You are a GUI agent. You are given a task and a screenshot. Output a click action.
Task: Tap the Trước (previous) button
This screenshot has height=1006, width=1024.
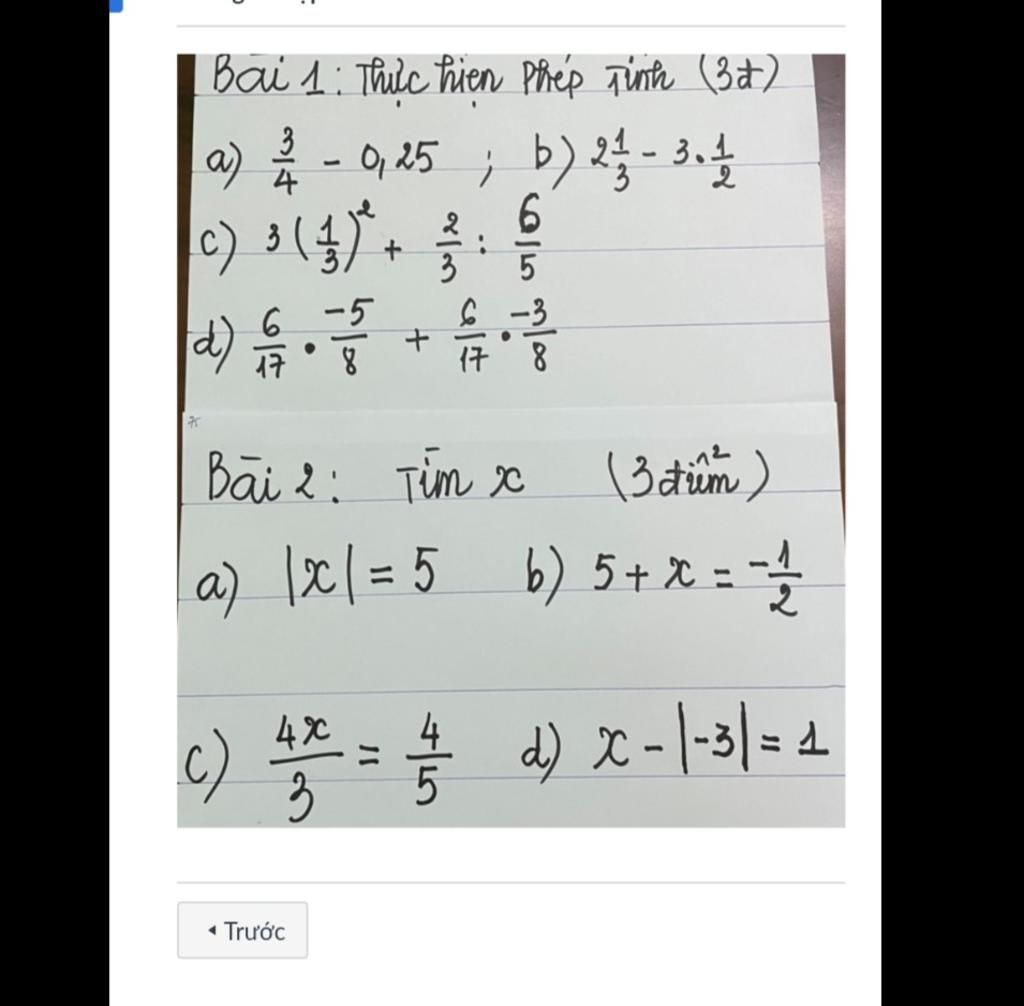(243, 930)
